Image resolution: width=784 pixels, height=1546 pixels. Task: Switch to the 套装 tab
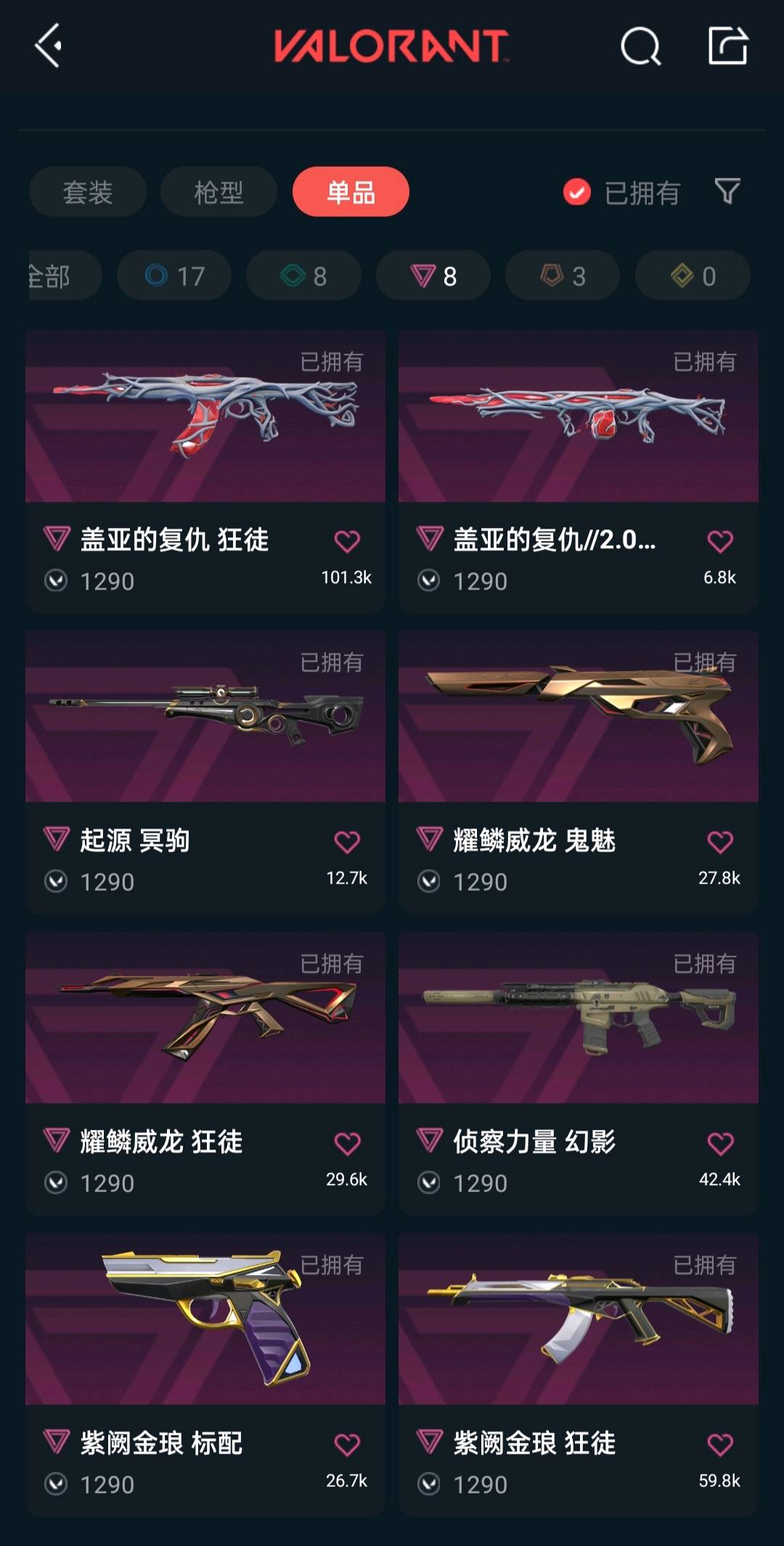pyautogui.click(x=88, y=192)
